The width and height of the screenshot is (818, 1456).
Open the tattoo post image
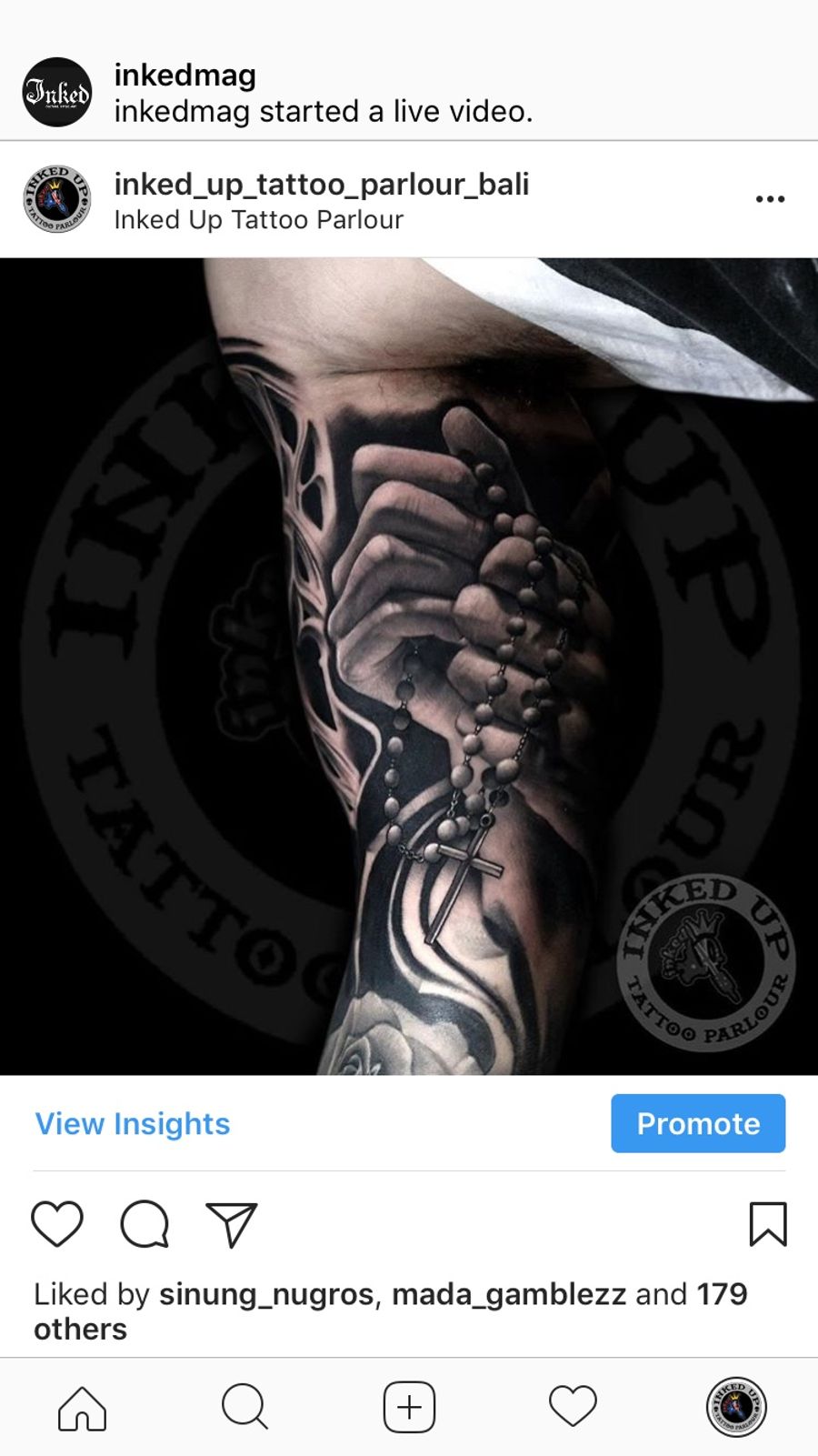coord(409,667)
